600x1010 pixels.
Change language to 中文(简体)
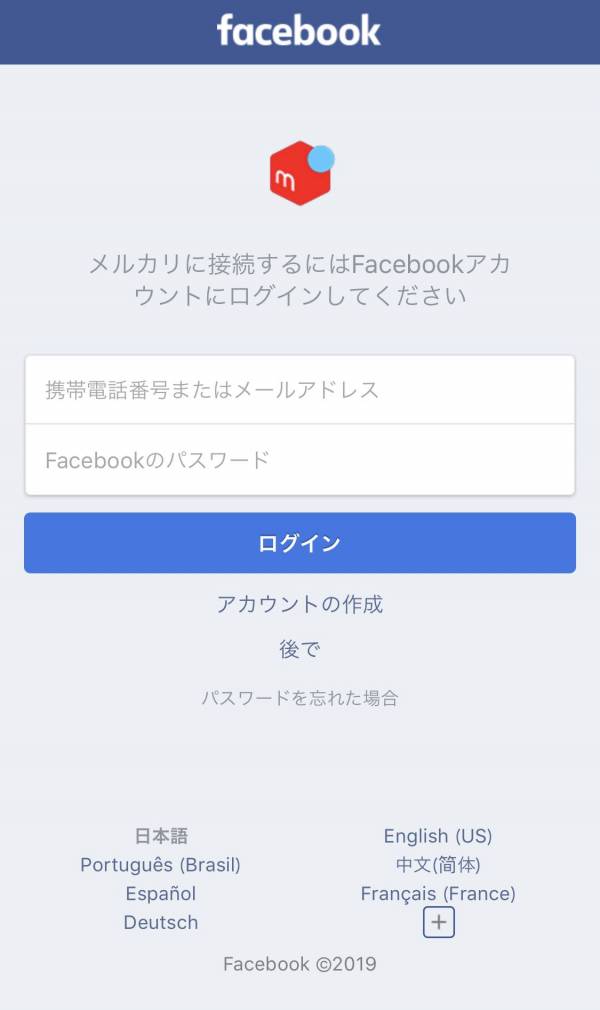point(438,864)
